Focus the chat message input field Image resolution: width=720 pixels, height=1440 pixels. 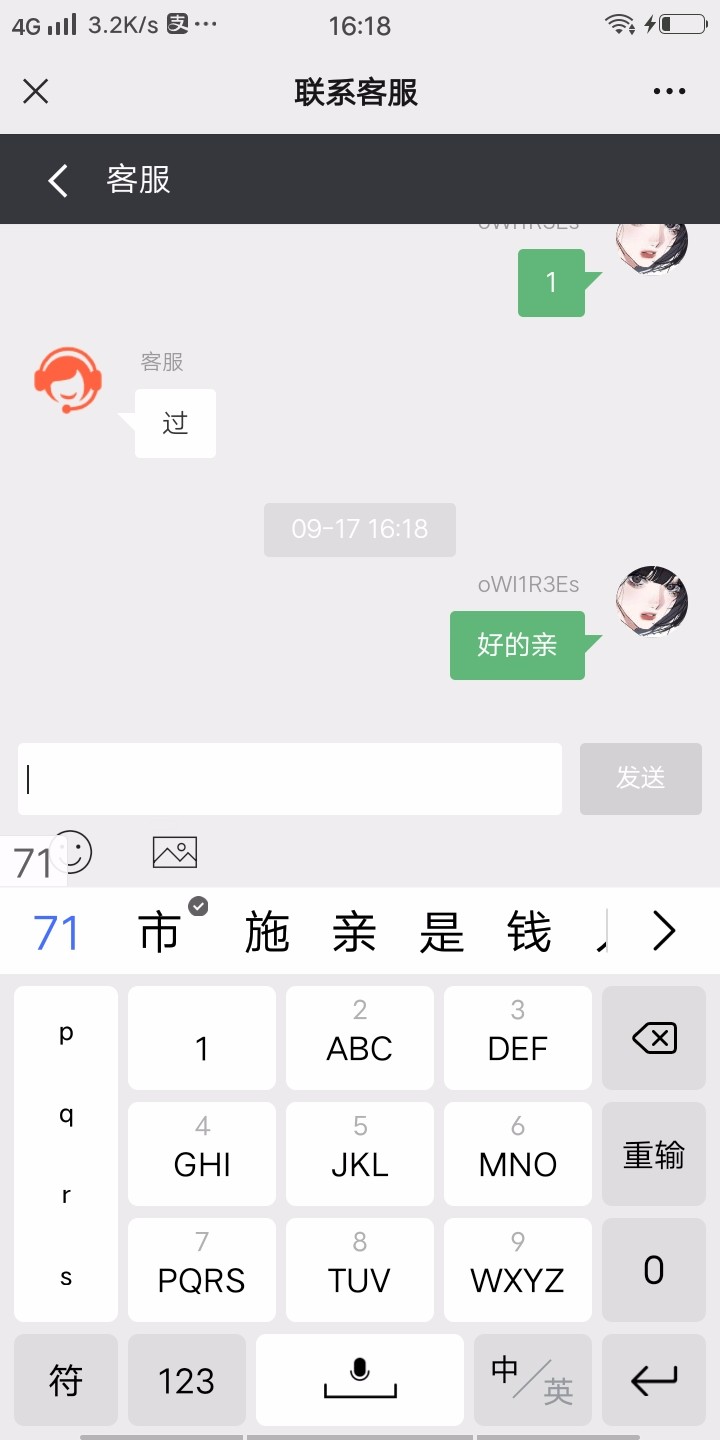coord(289,779)
